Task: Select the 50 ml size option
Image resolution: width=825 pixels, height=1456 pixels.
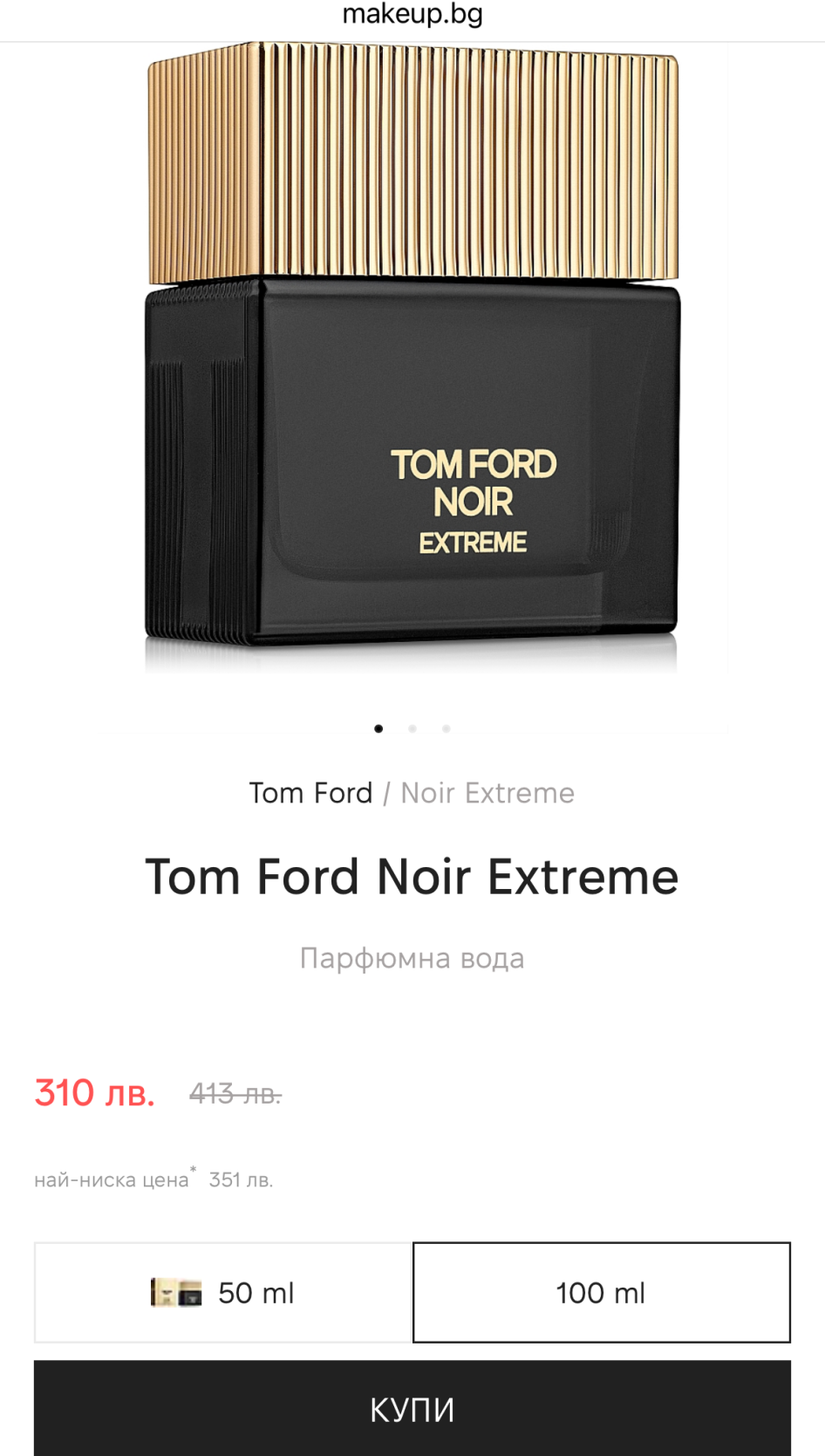Action: 223,1292
